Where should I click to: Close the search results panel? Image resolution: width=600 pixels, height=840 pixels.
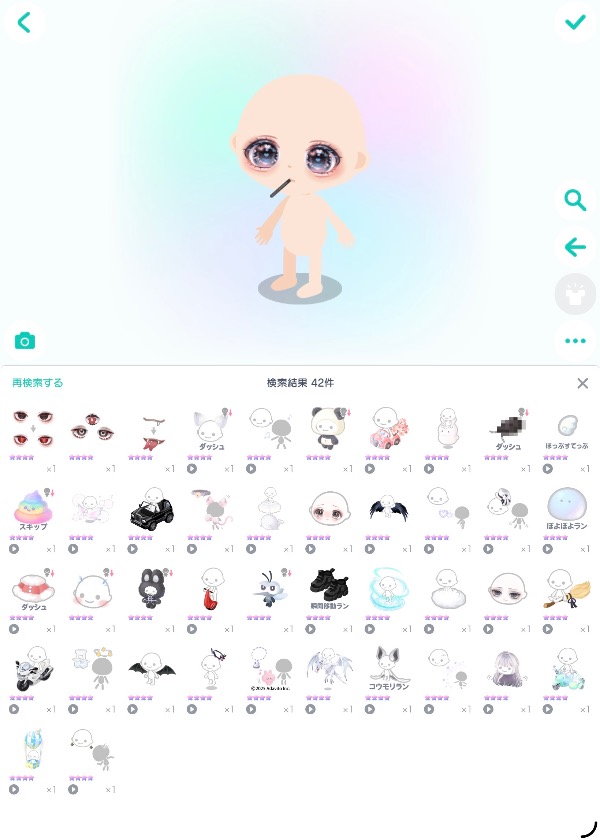583,383
